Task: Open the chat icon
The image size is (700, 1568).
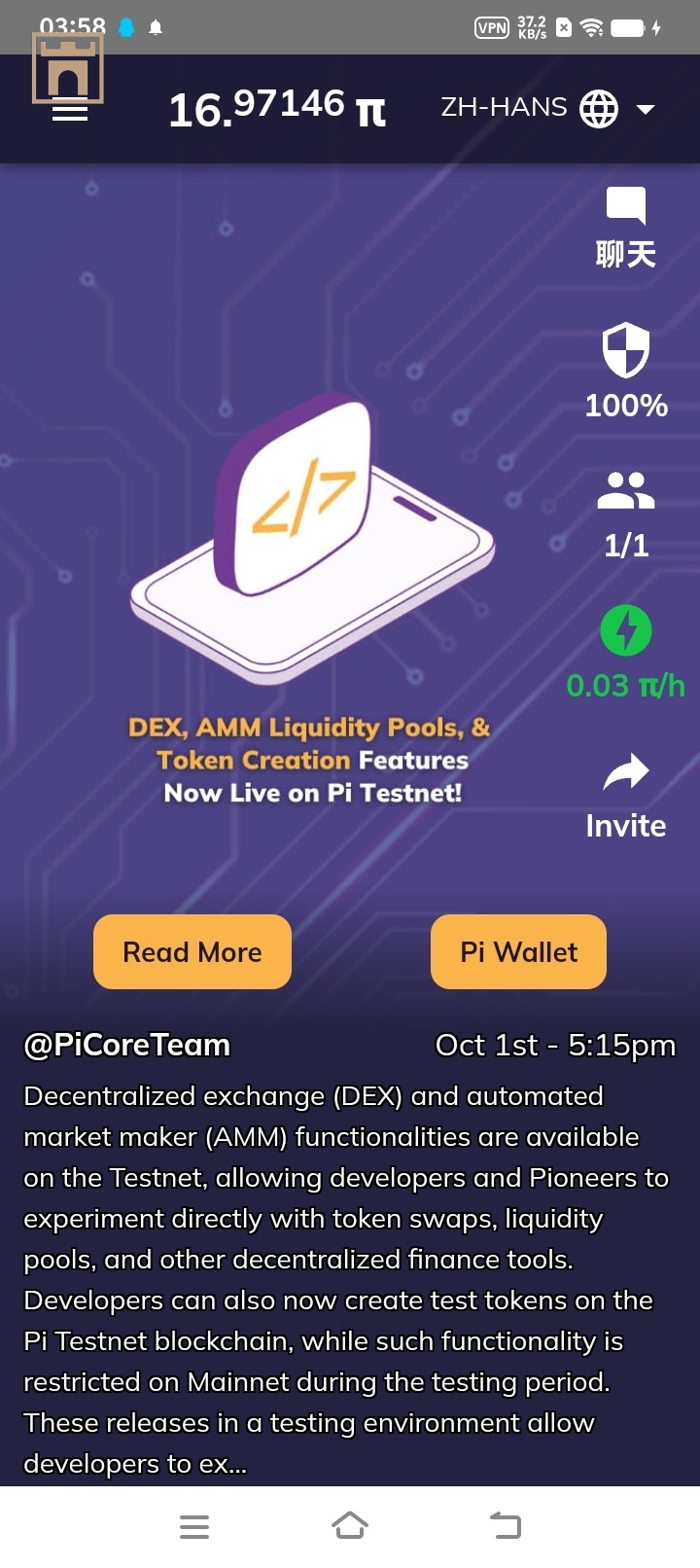Action: tap(625, 205)
